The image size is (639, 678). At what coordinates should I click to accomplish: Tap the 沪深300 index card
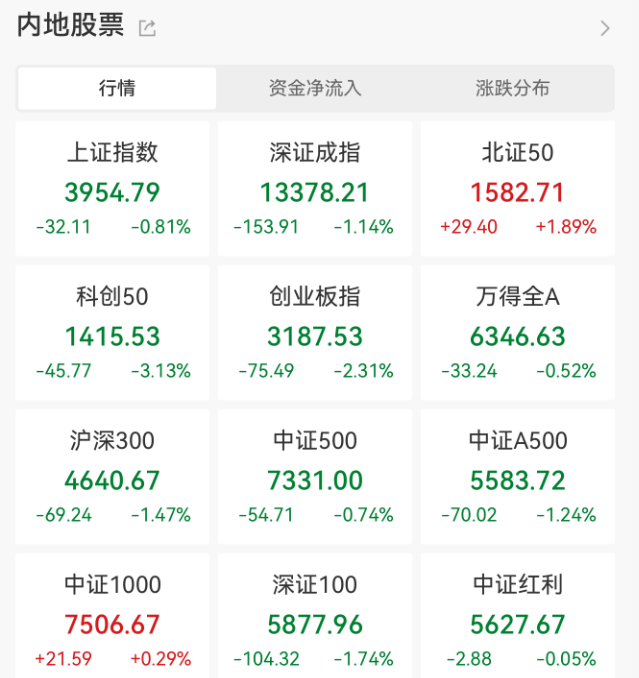(x=113, y=477)
